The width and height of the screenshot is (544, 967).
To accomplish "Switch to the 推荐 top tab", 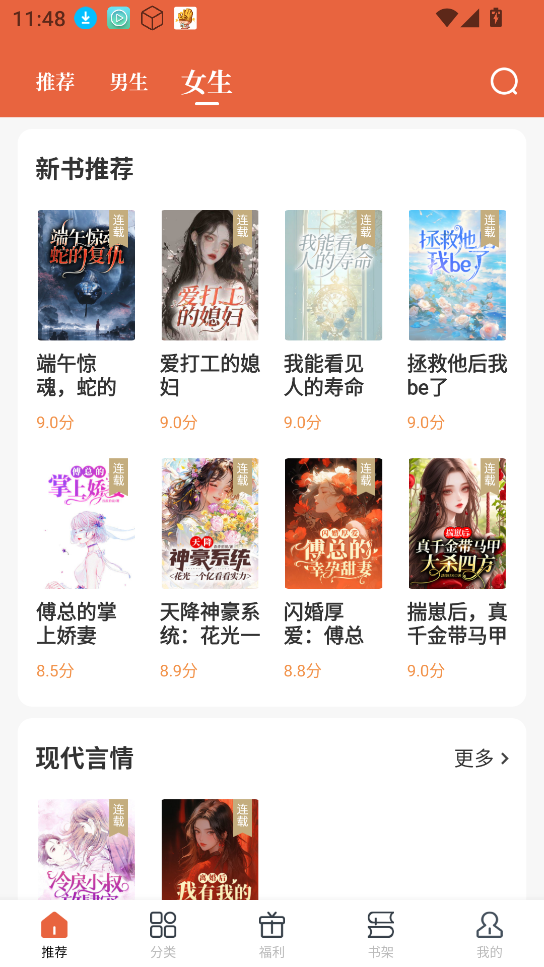I will 55,81.
